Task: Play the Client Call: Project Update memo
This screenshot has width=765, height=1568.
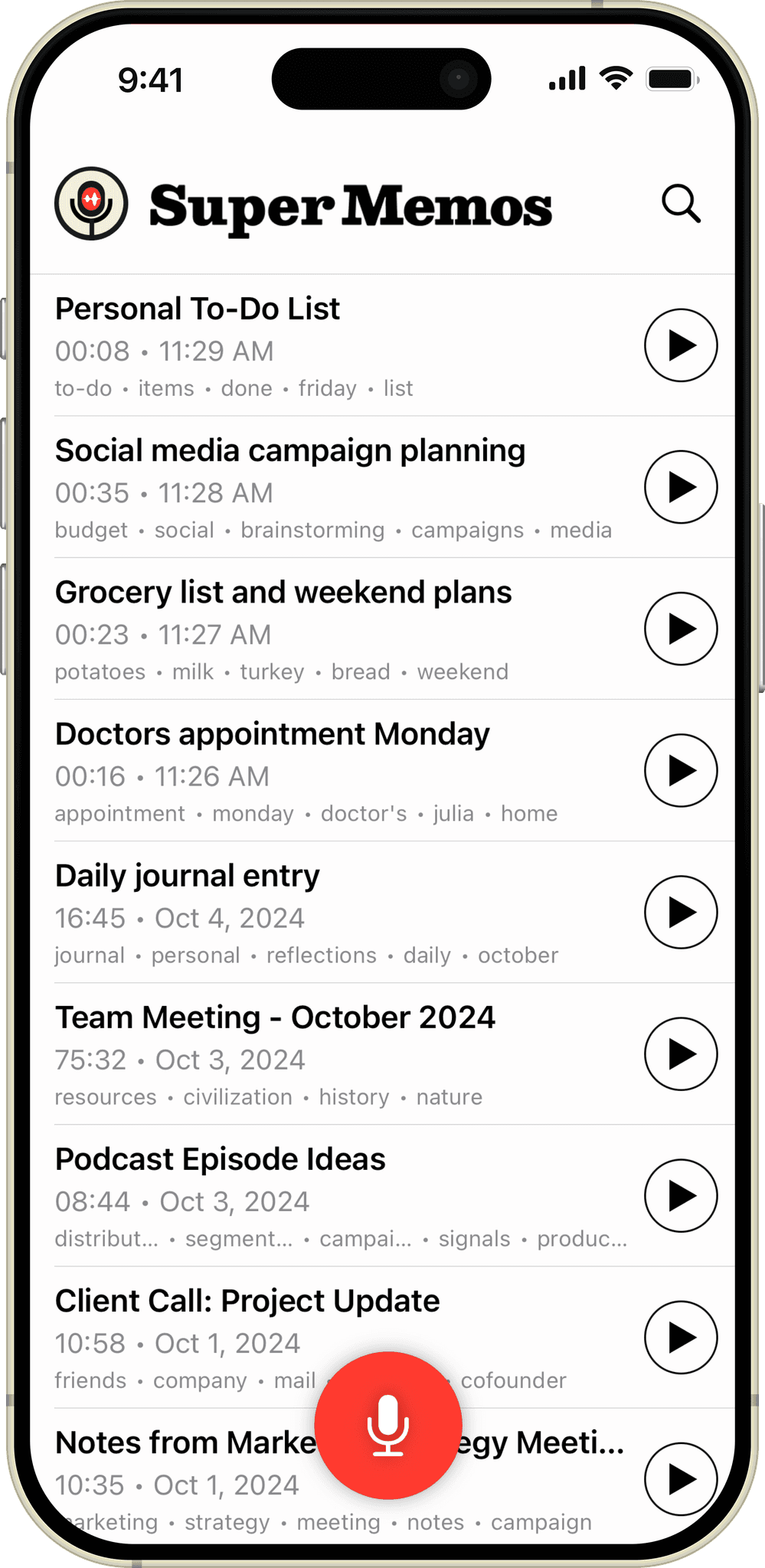Action: pyautogui.click(x=681, y=1337)
